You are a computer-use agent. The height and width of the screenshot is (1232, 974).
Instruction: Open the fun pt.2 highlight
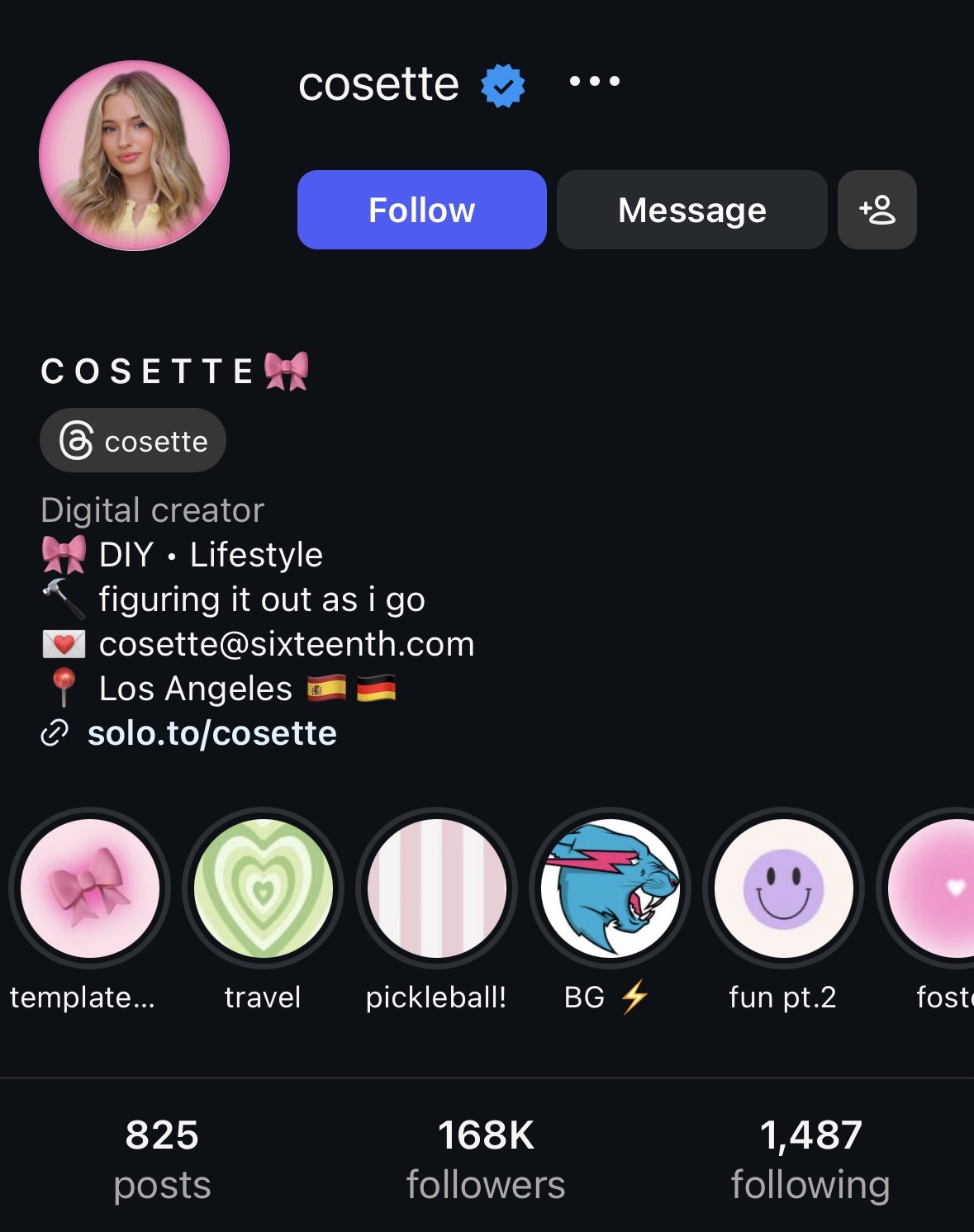click(x=783, y=888)
